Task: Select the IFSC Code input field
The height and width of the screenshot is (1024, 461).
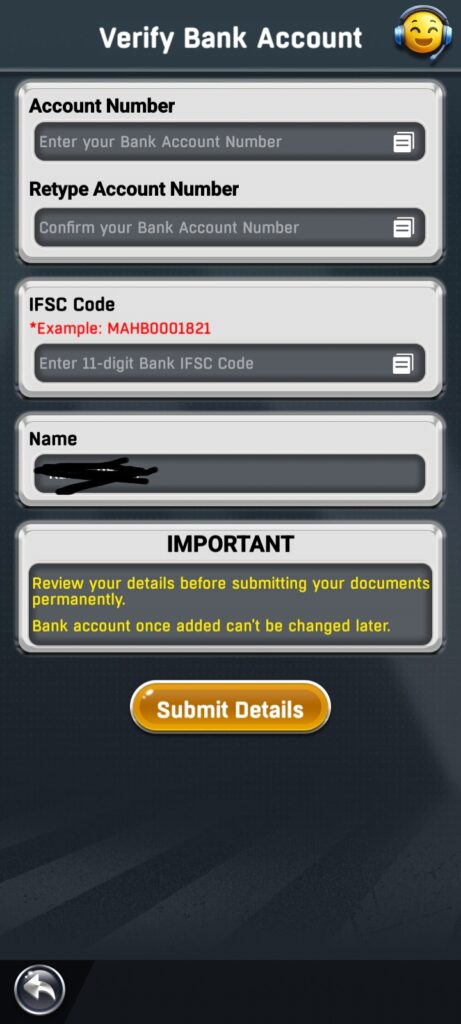Action: [229, 363]
